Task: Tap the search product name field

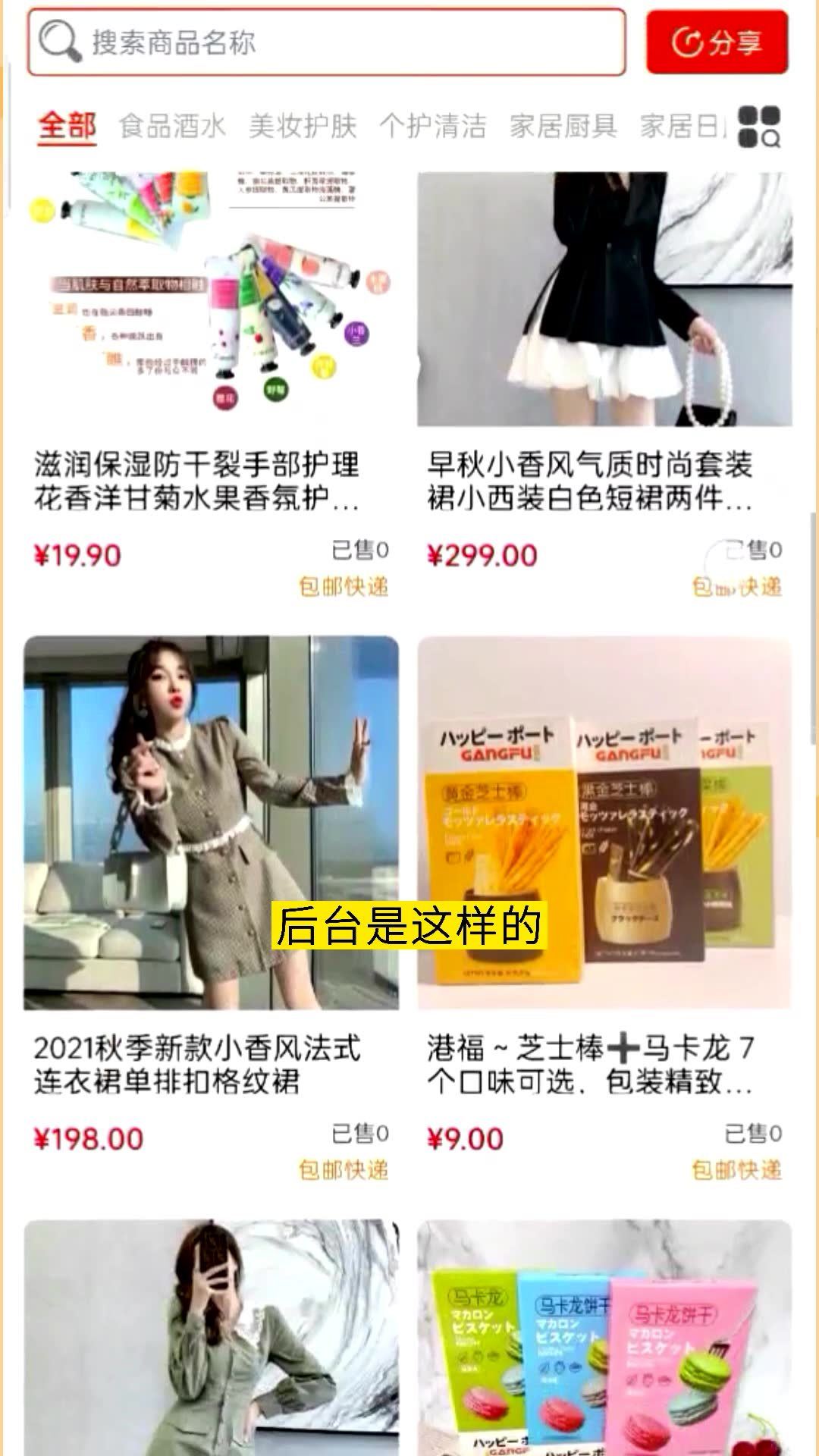Action: click(x=326, y=42)
